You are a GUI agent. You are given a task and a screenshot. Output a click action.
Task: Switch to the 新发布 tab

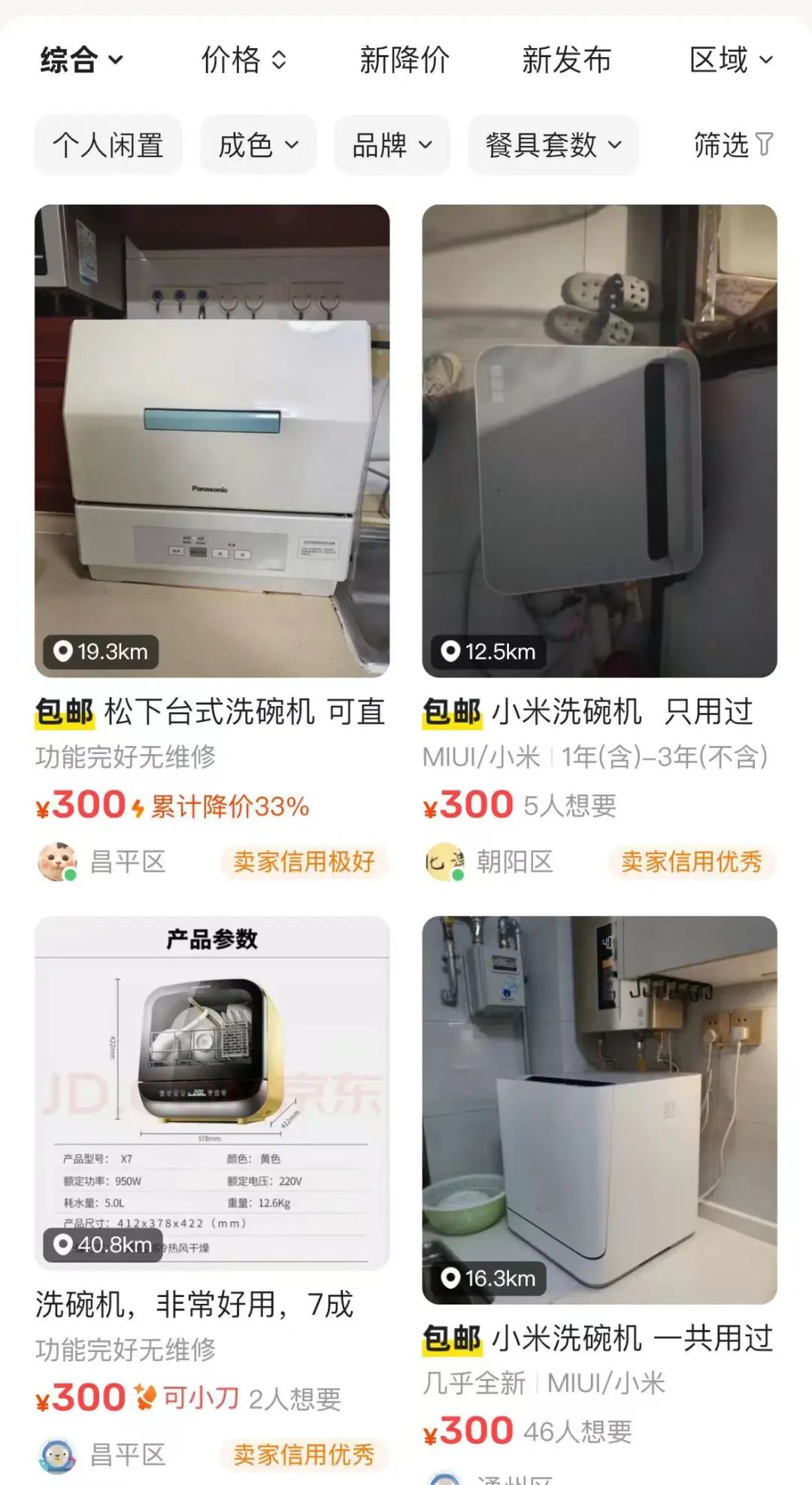point(567,60)
